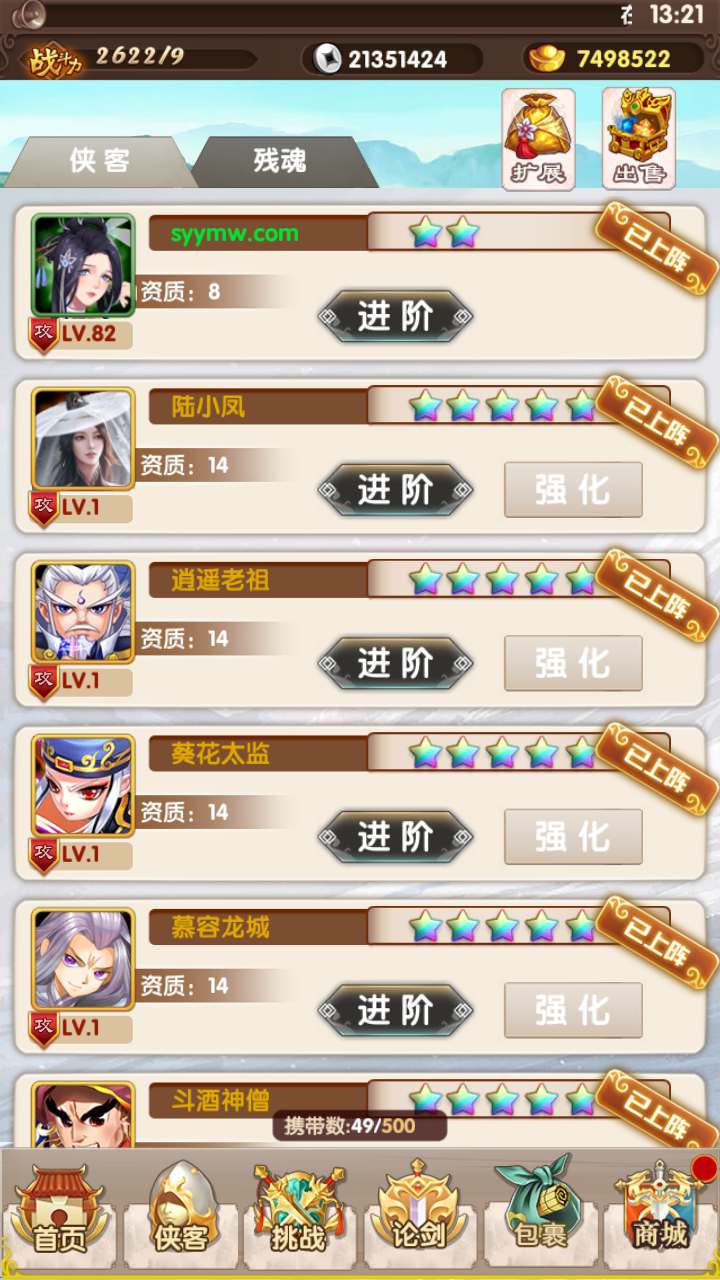720x1280 pixels.
Task: Open the 出售 treasure chest
Action: [638, 138]
